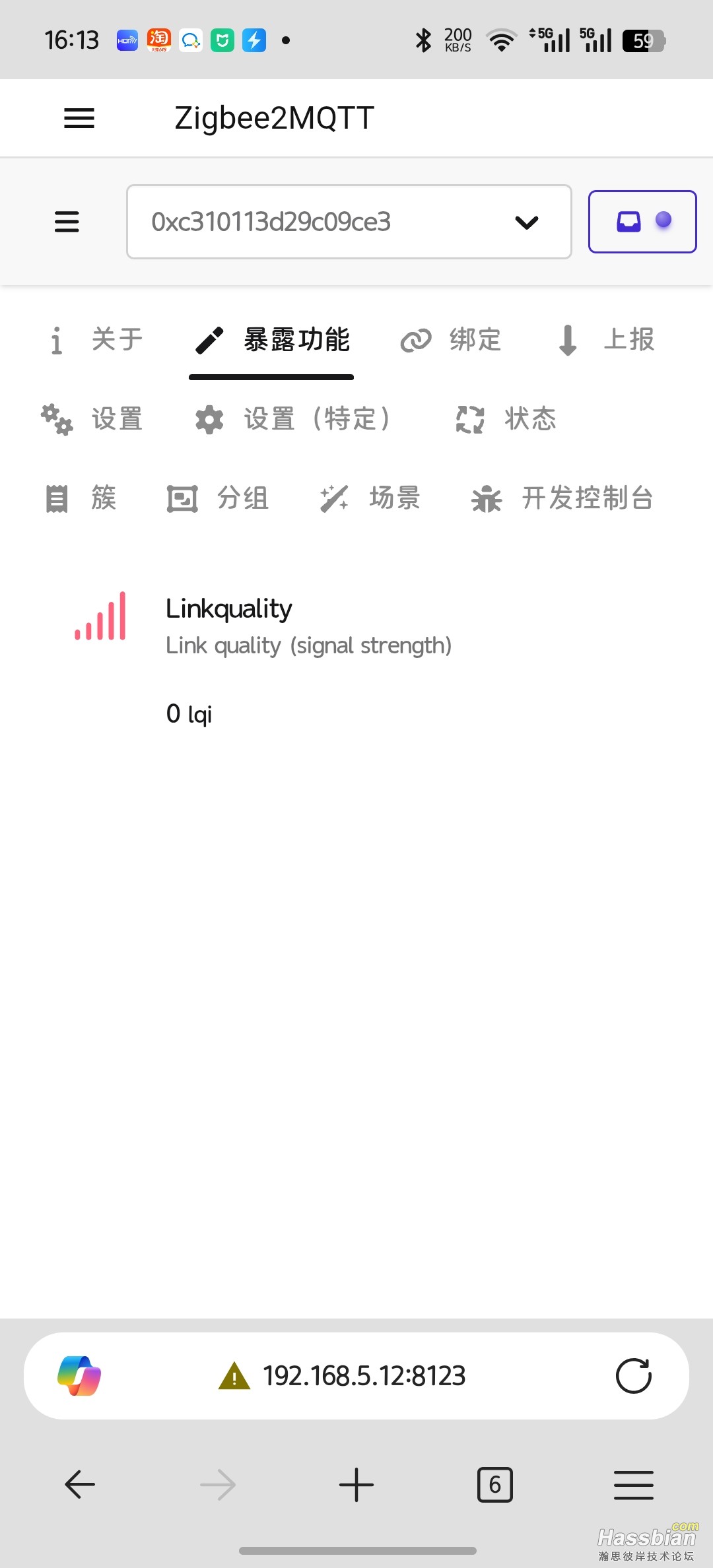Reload the page with the refresh icon

coord(634,1376)
